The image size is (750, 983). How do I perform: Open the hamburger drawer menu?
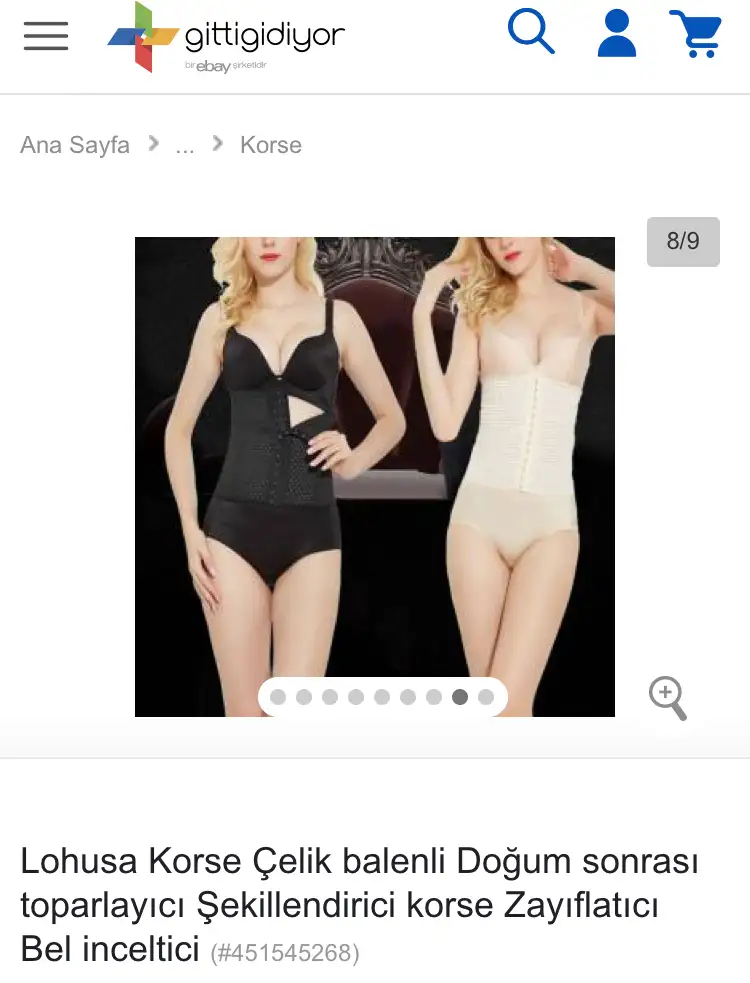(46, 36)
